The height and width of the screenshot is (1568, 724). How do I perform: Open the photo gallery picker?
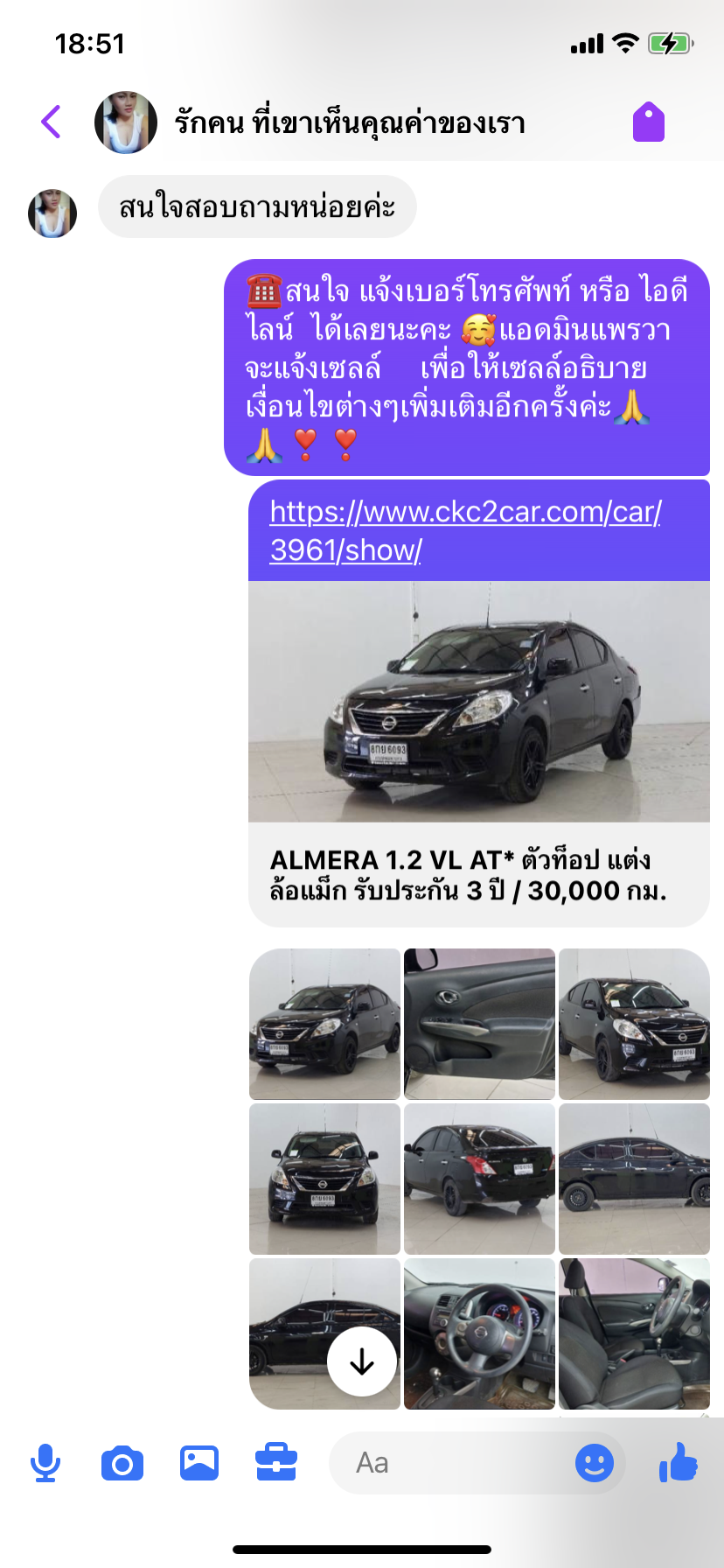(x=199, y=1463)
